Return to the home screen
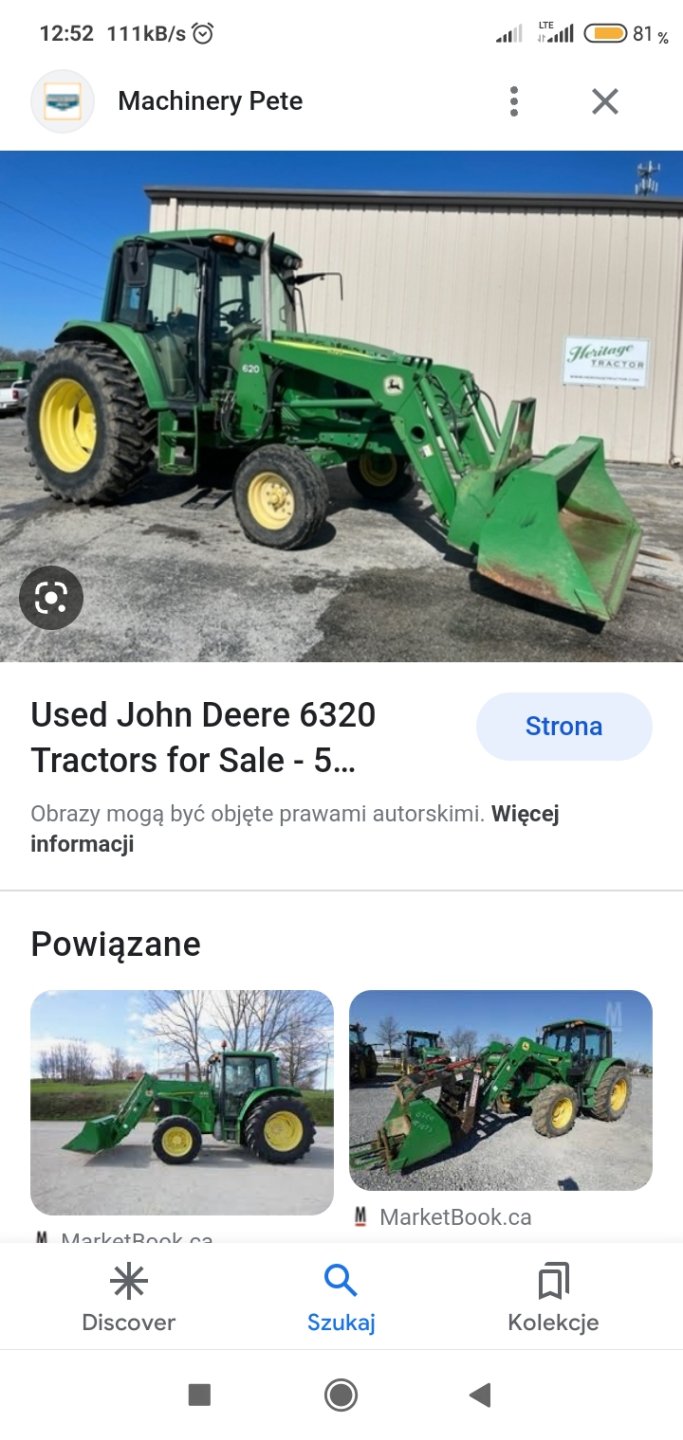683x1440 pixels. 341,1394
